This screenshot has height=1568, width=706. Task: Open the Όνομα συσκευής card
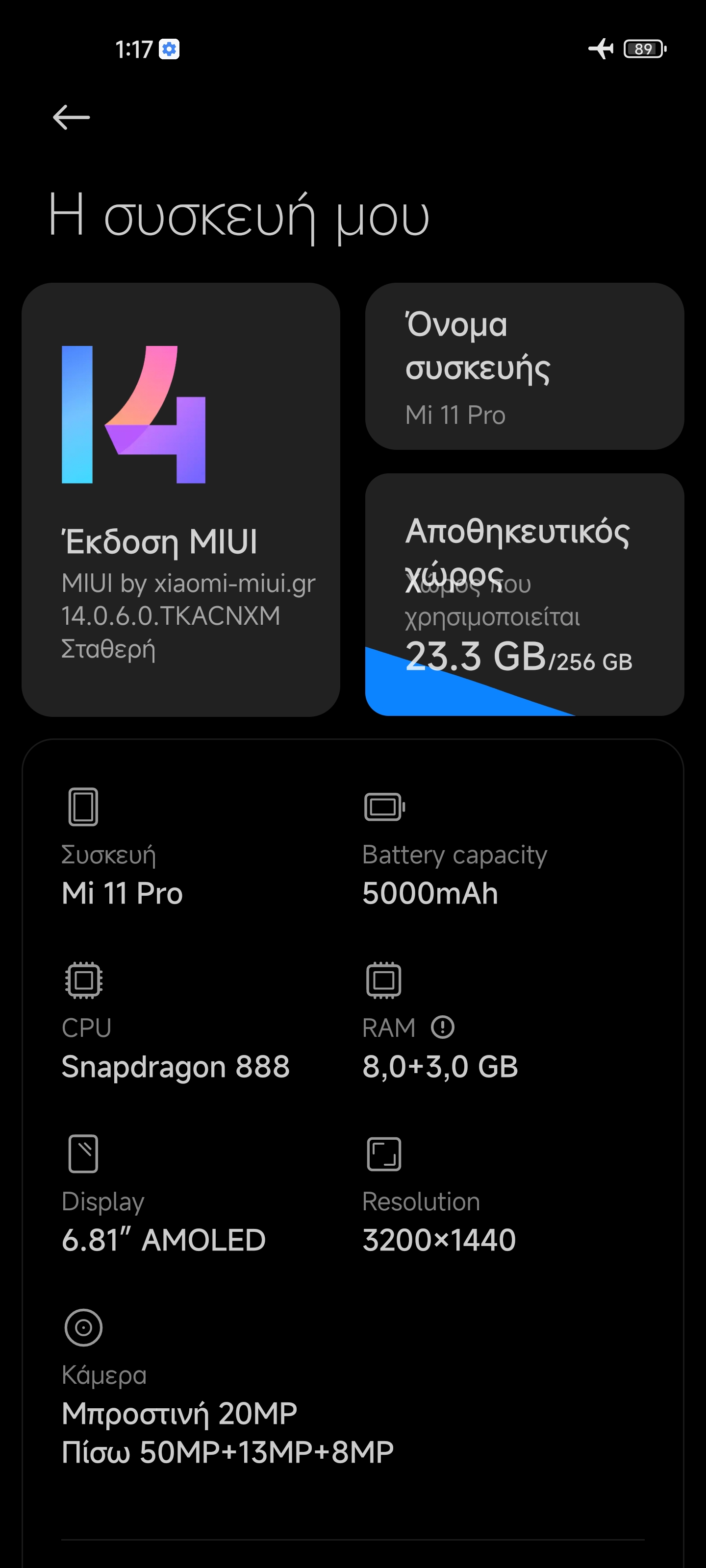524,367
